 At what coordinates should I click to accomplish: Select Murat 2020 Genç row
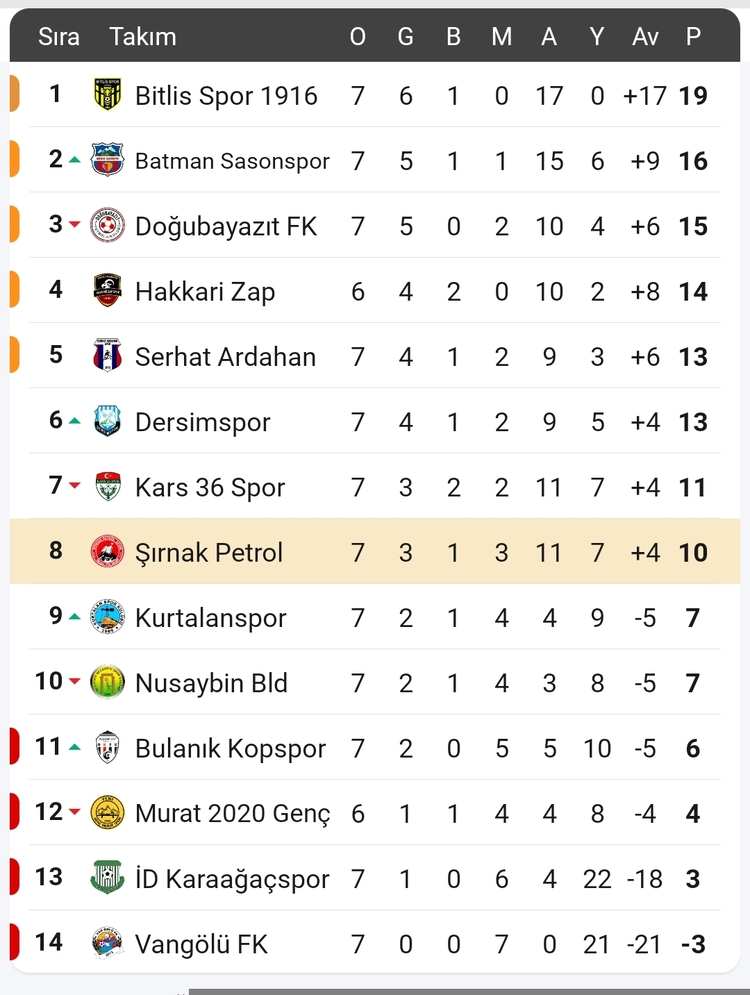click(232, 814)
